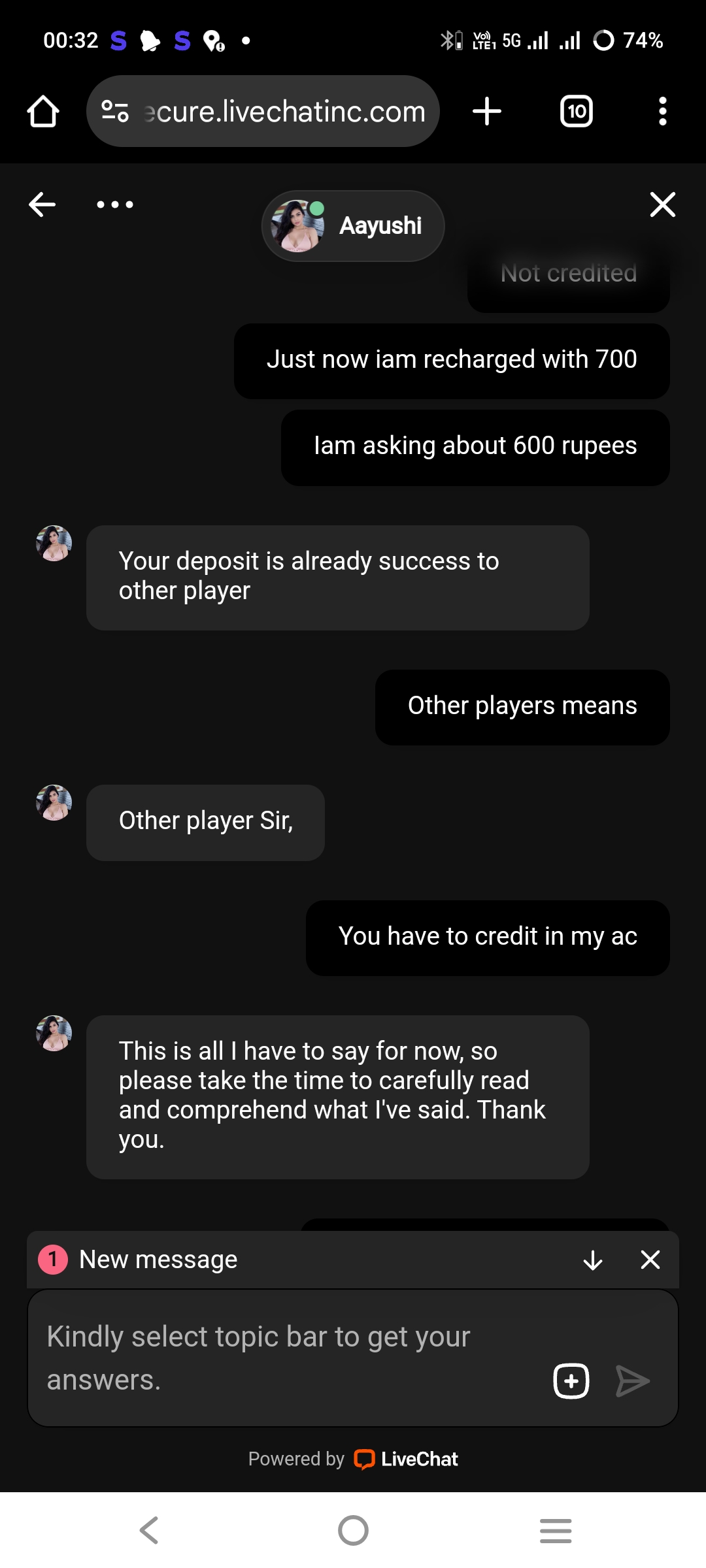The width and height of the screenshot is (706, 1568).
Task: Open a new browser tab
Action: [487, 112]
